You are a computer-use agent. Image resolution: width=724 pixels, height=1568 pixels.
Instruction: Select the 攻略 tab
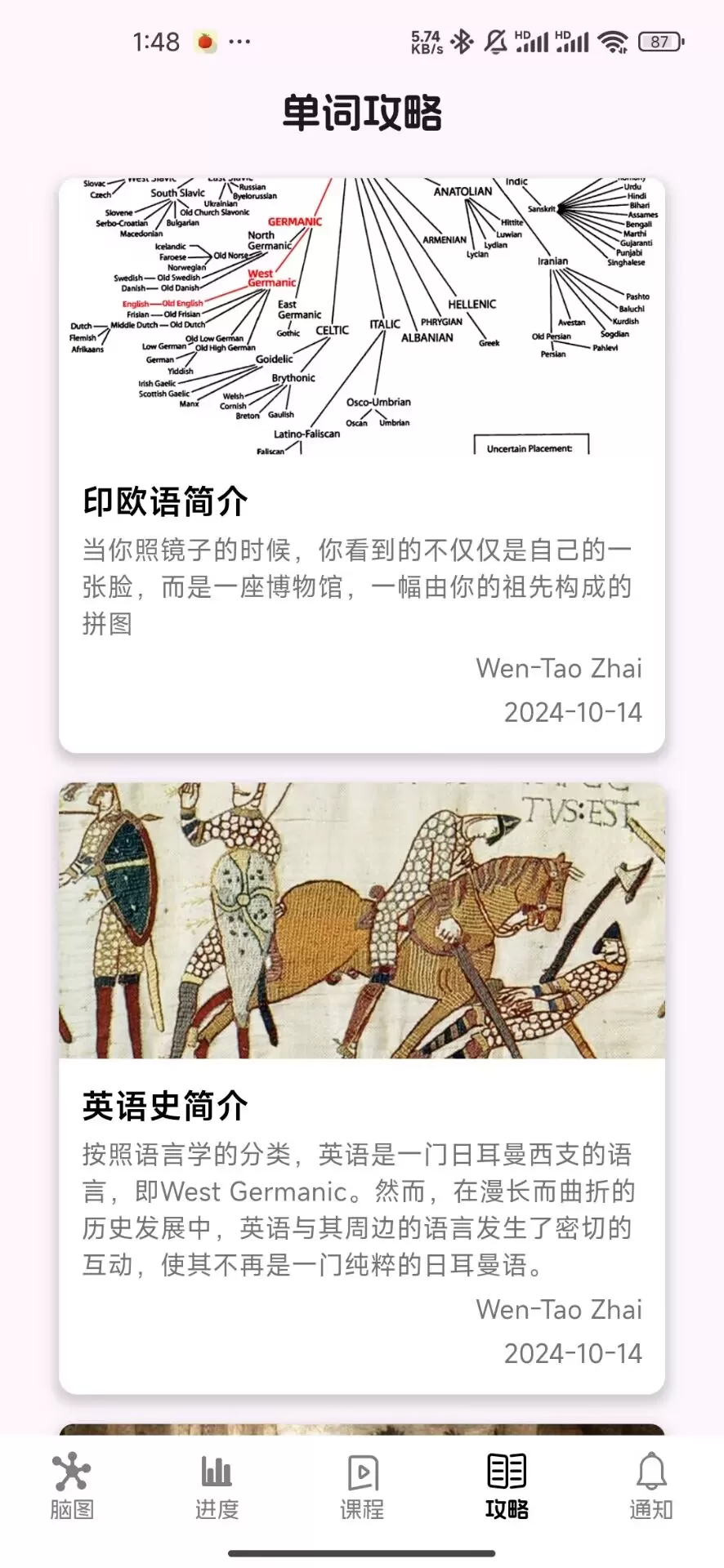point(507,1487)
